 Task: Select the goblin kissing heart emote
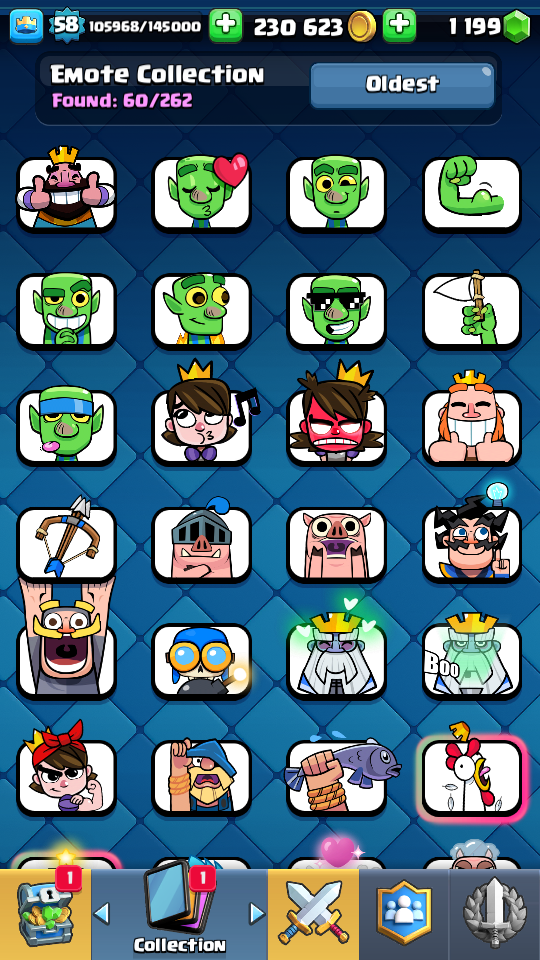[201, 193]
